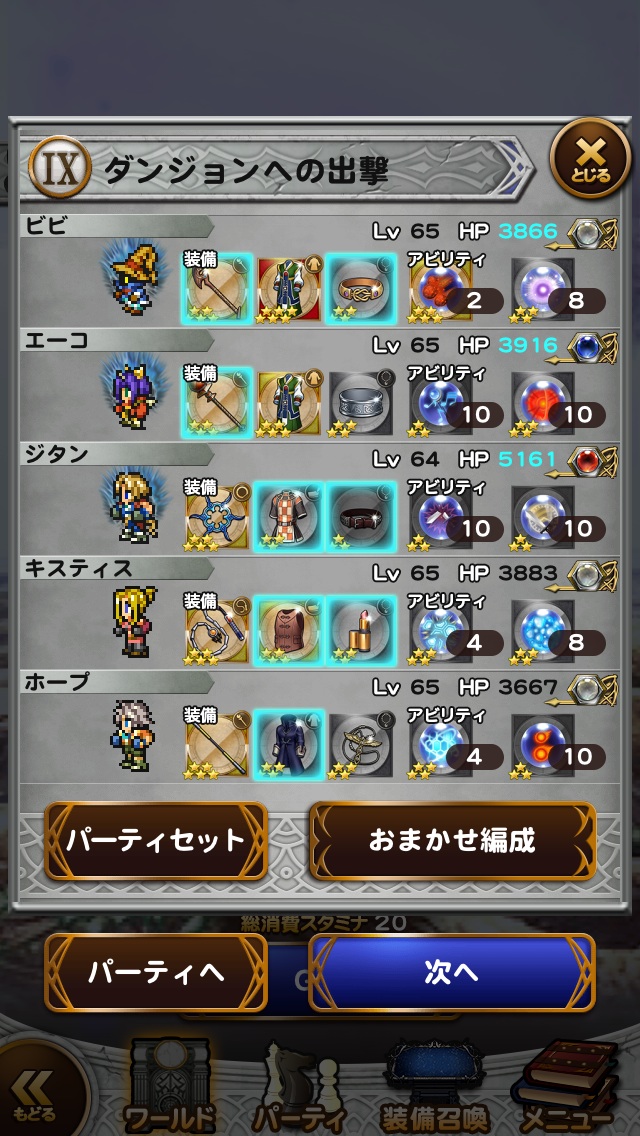Select ビビ's weapon equipment slot
This screenshot has height=1136, width=640.
(x=218, y=287)
